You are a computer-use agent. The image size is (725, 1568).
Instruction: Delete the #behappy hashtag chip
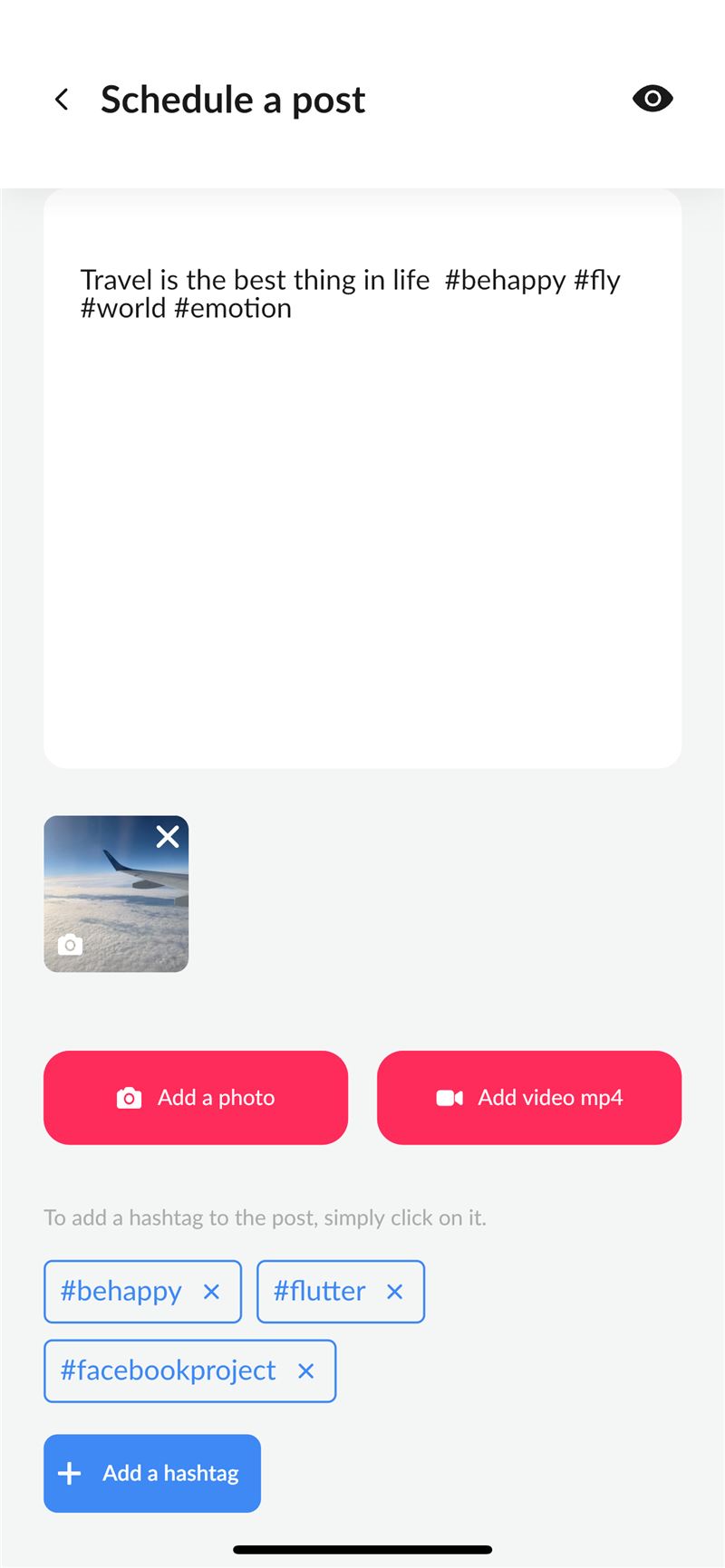211,1292
